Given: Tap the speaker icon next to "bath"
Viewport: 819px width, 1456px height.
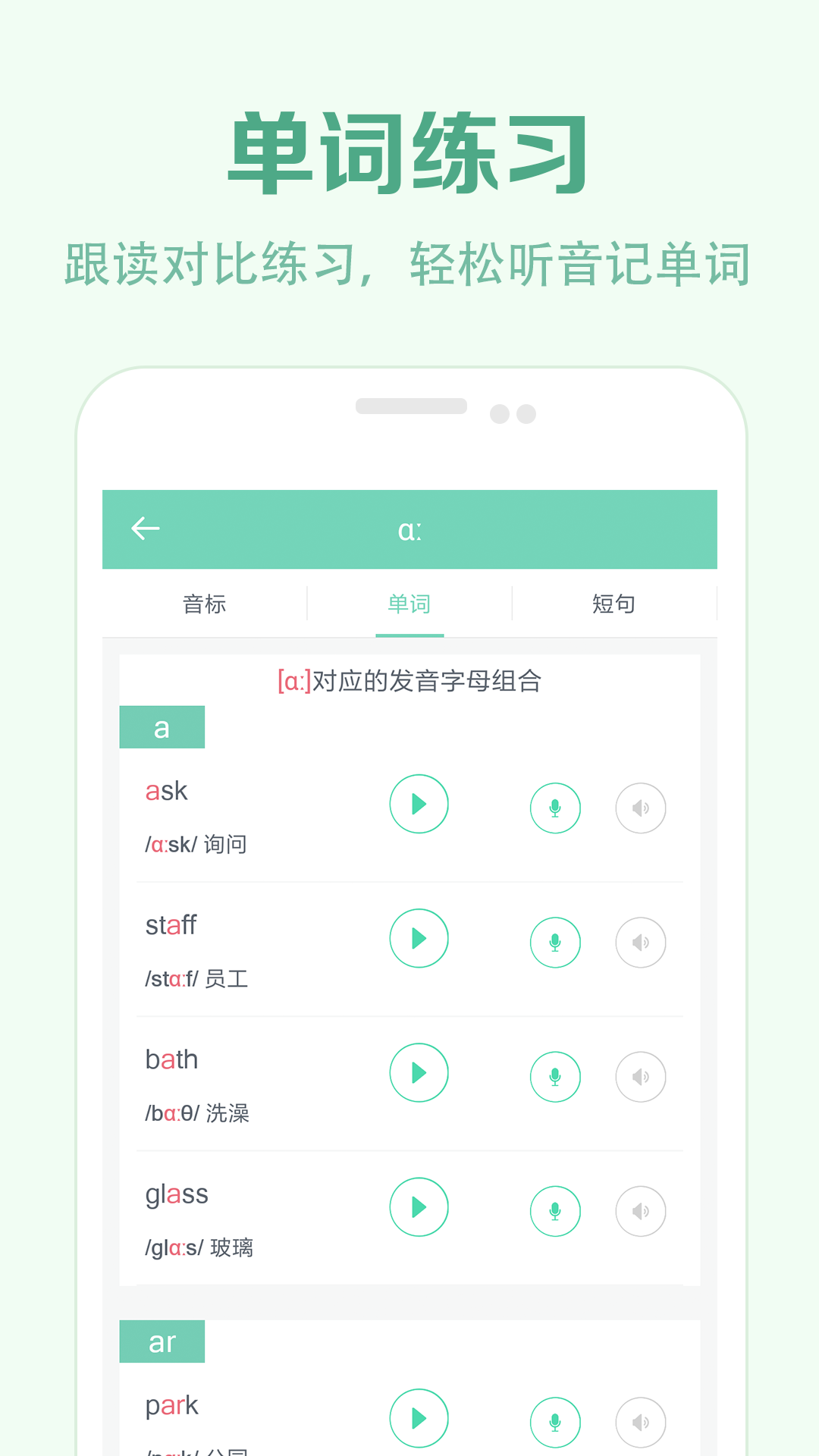Looking at the screenshot, I should pyautogui.click(x=641, y=1076).
